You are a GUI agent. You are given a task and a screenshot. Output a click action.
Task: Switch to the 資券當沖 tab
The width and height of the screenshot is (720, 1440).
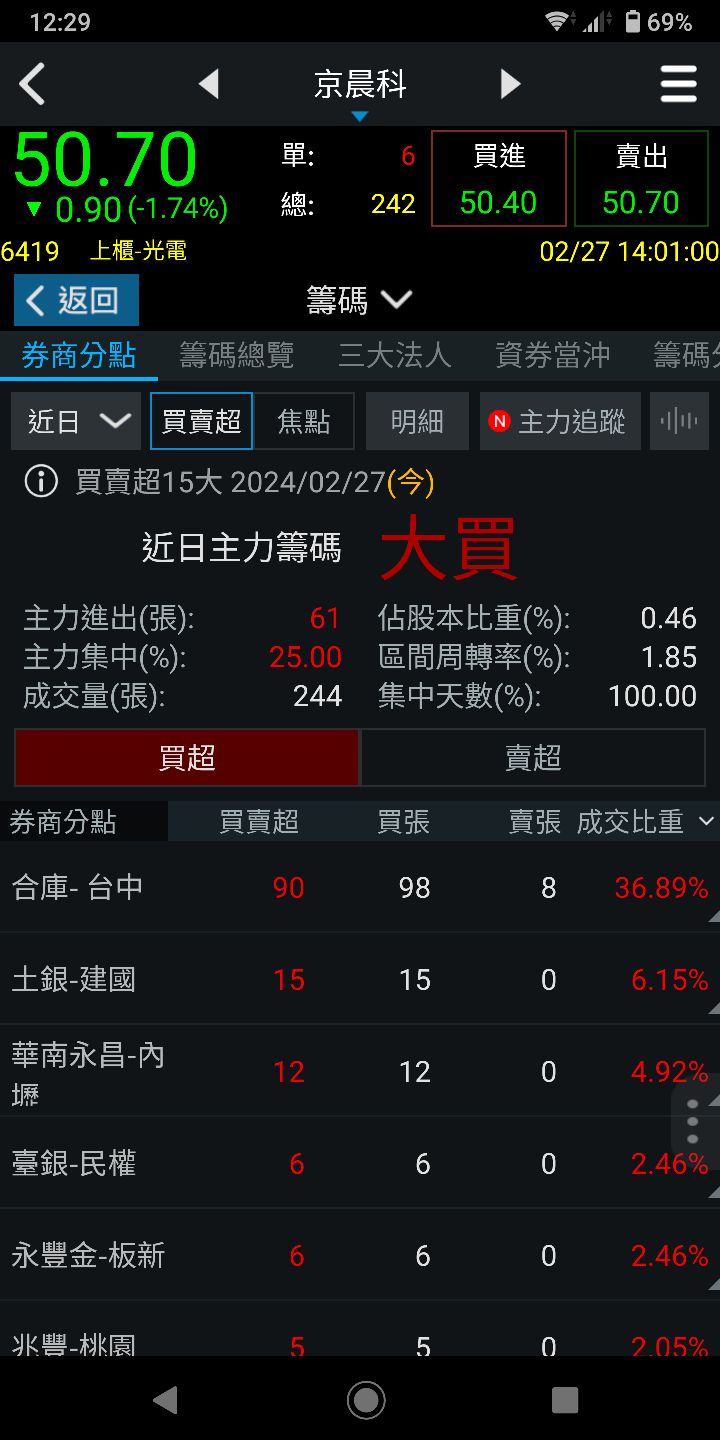553,355
